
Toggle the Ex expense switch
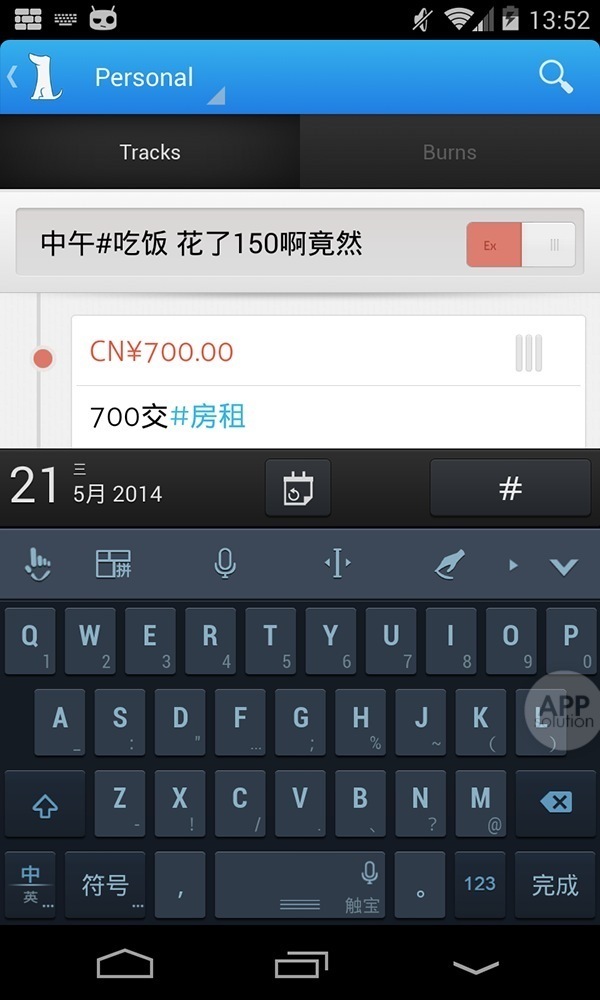[520, 245]
